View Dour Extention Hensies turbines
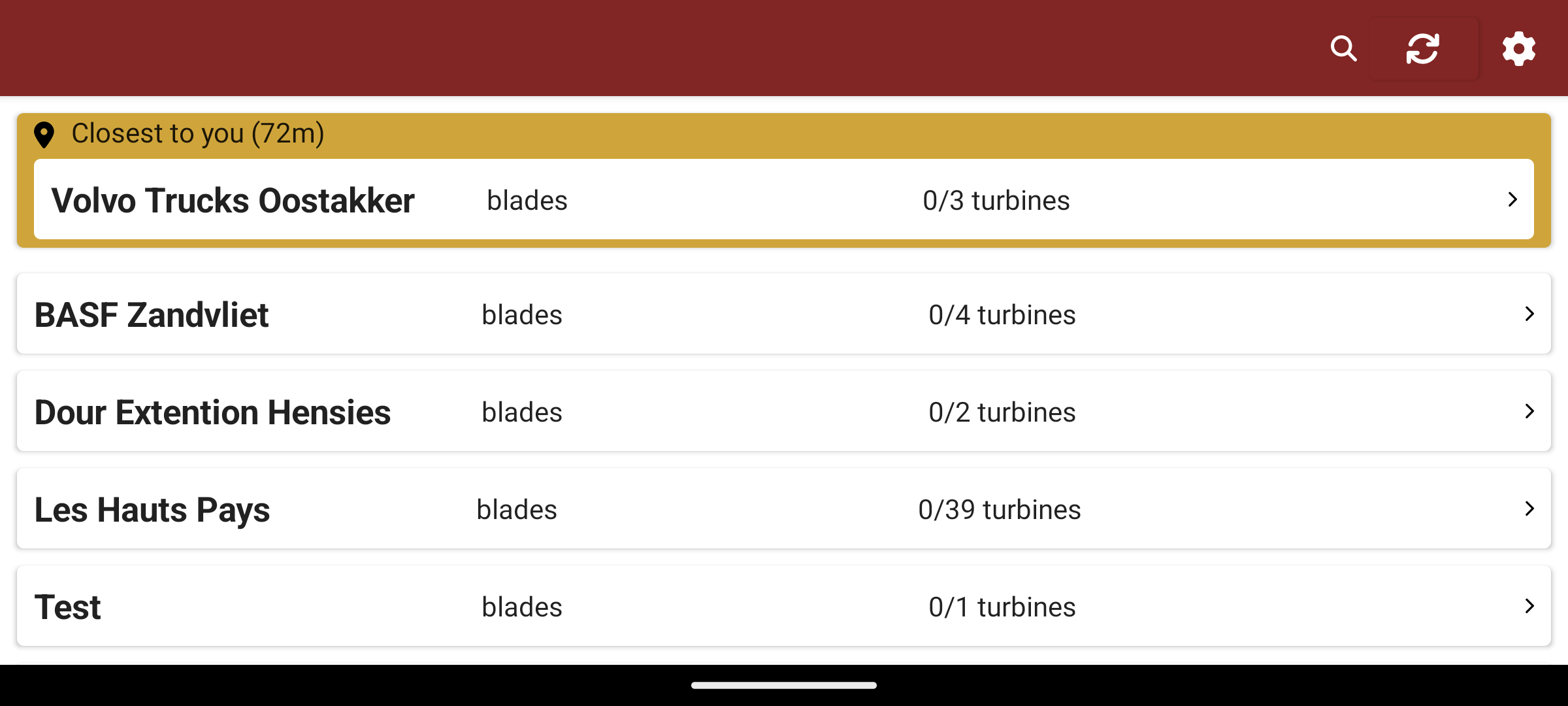Image resolution: width=1568 pixels, height=706 pixels. (784, 411)
